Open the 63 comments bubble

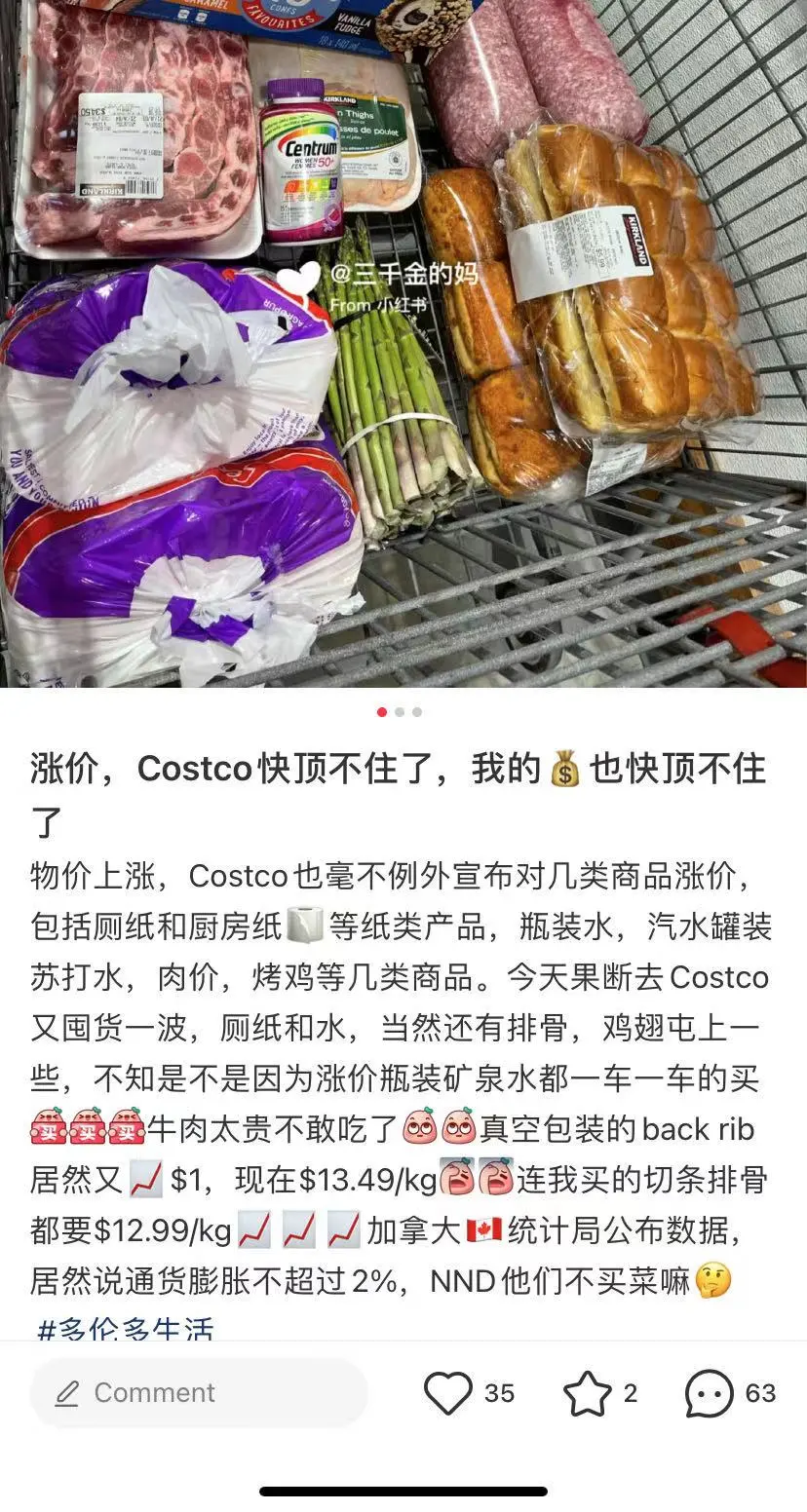tap(709, 1394)
